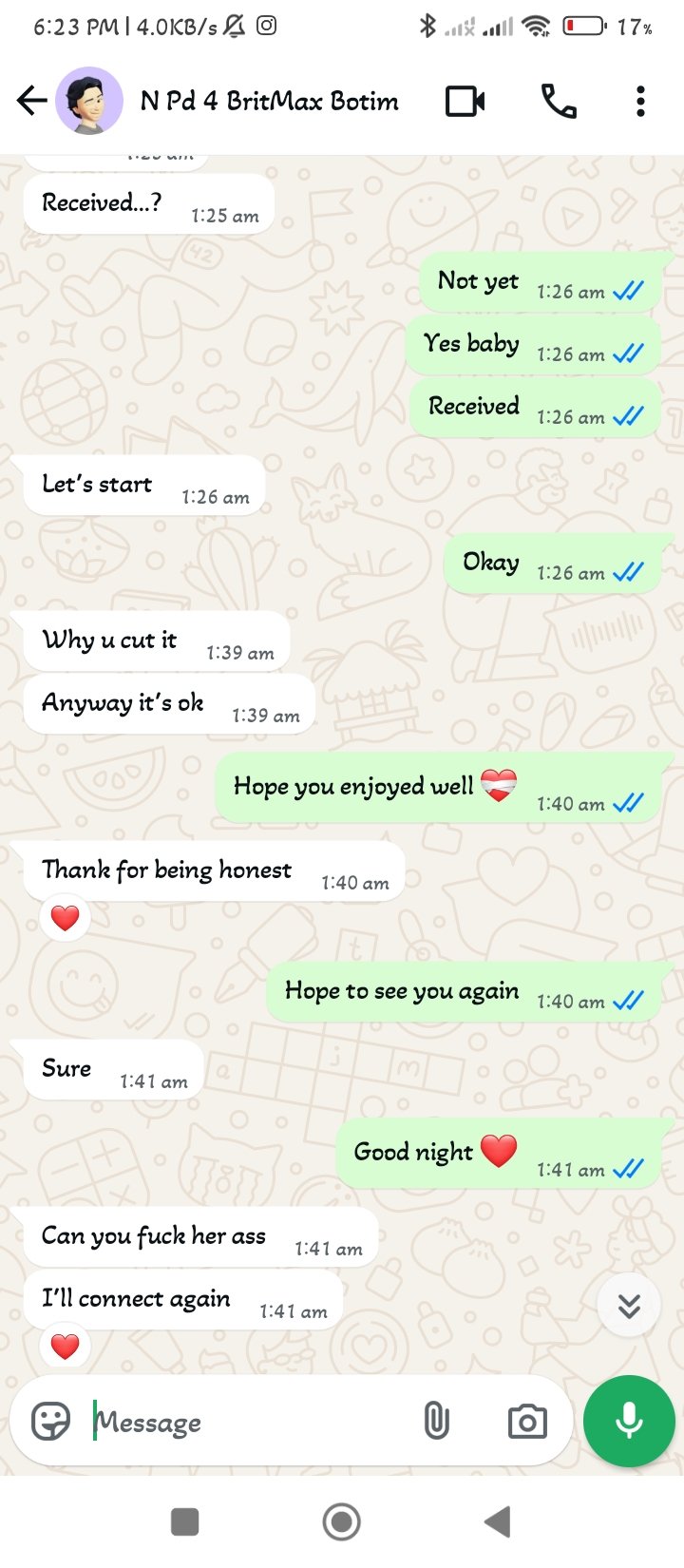
Task: Open N Pd 4 BritMax Botim contact info
Action: point(270,101)
